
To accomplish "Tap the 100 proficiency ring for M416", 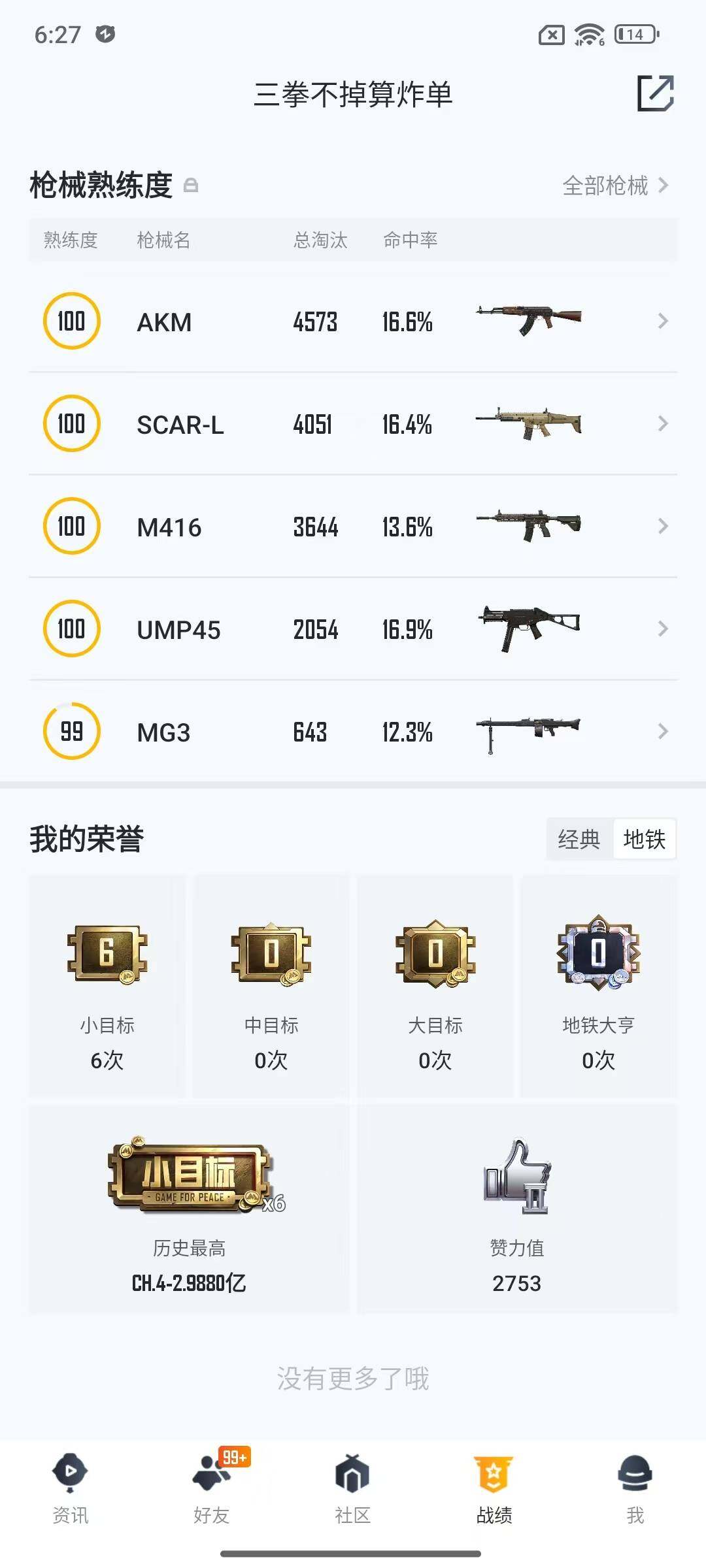I will (72, 527).
